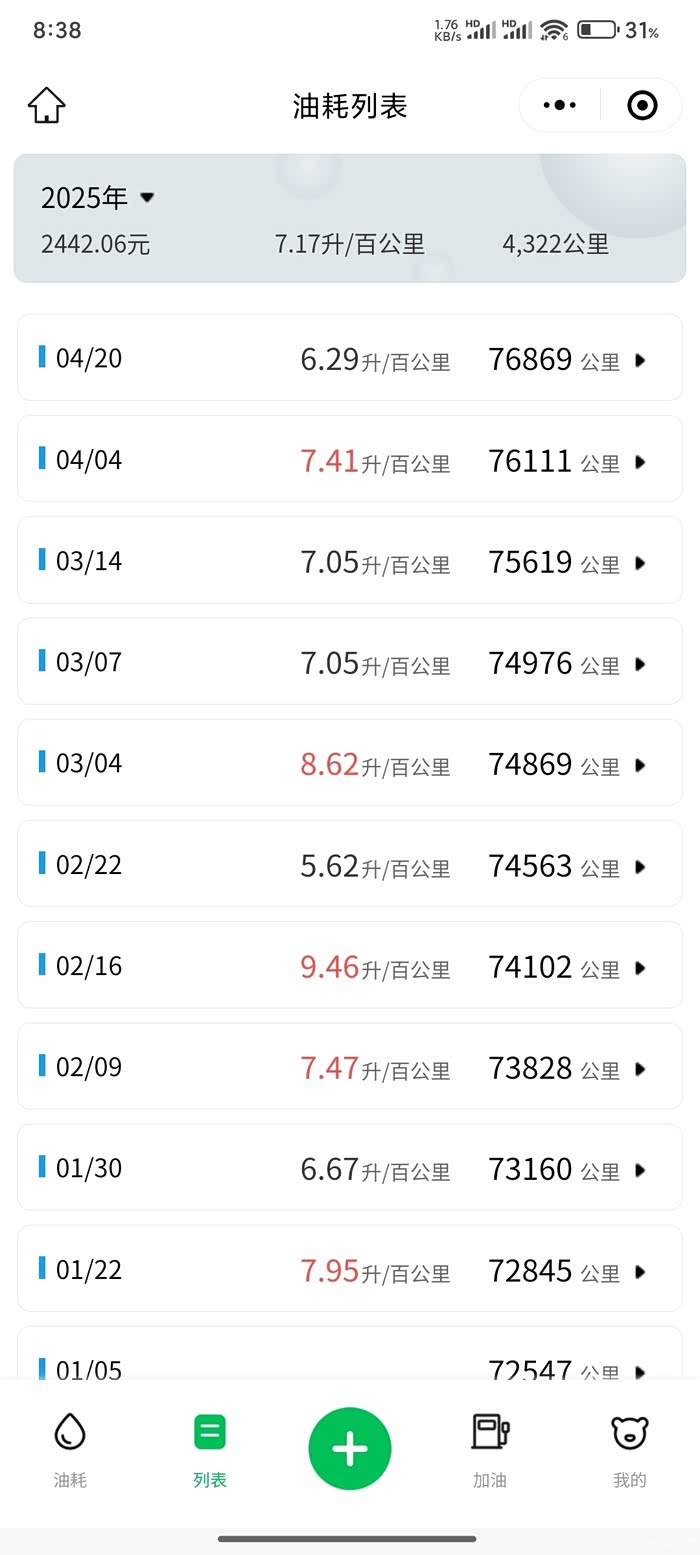Switch to the 加油 tab
700x1555 pixels.
coord(490,1450)
